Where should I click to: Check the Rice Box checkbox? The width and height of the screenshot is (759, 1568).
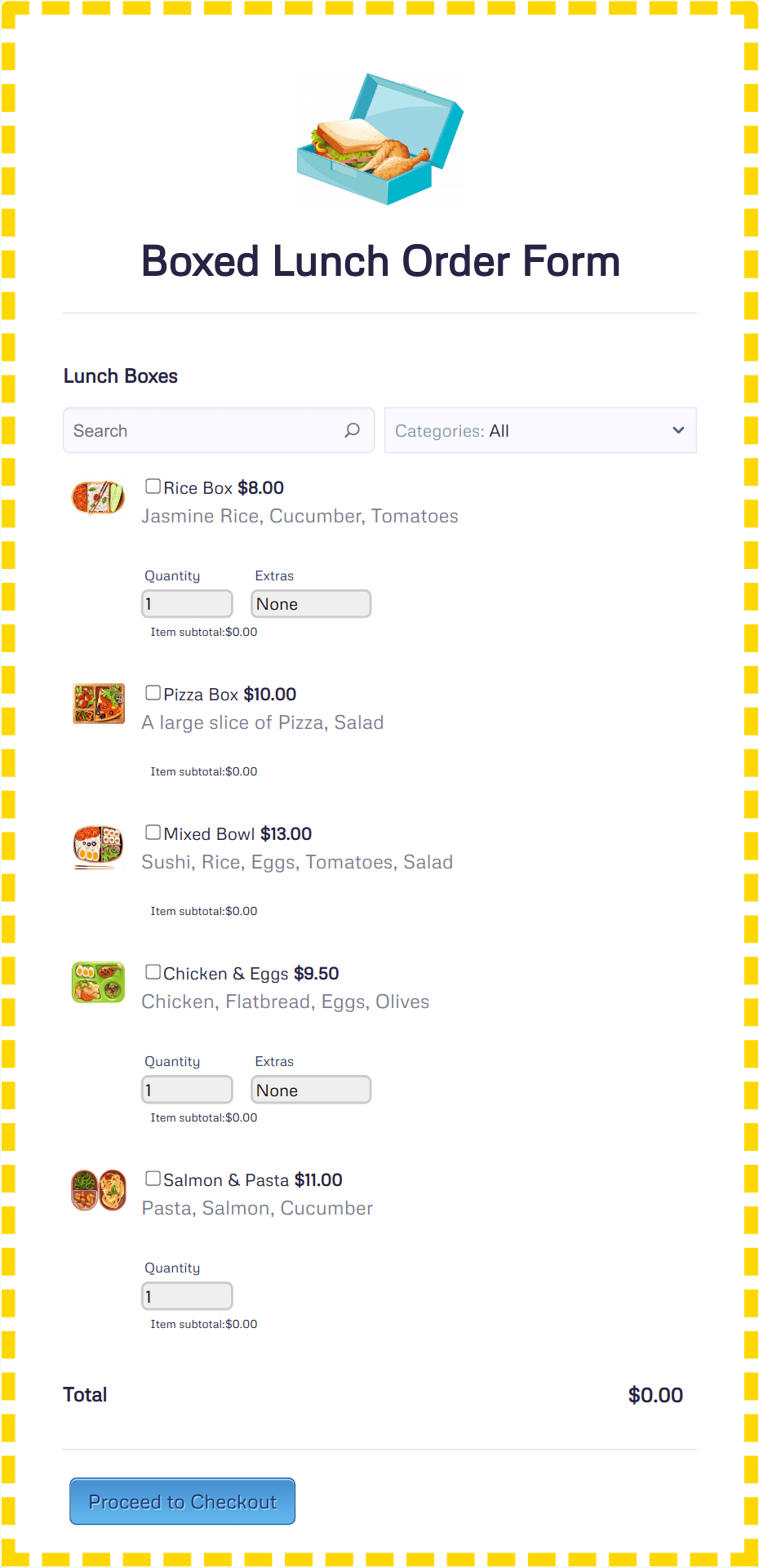click(153, 486)
